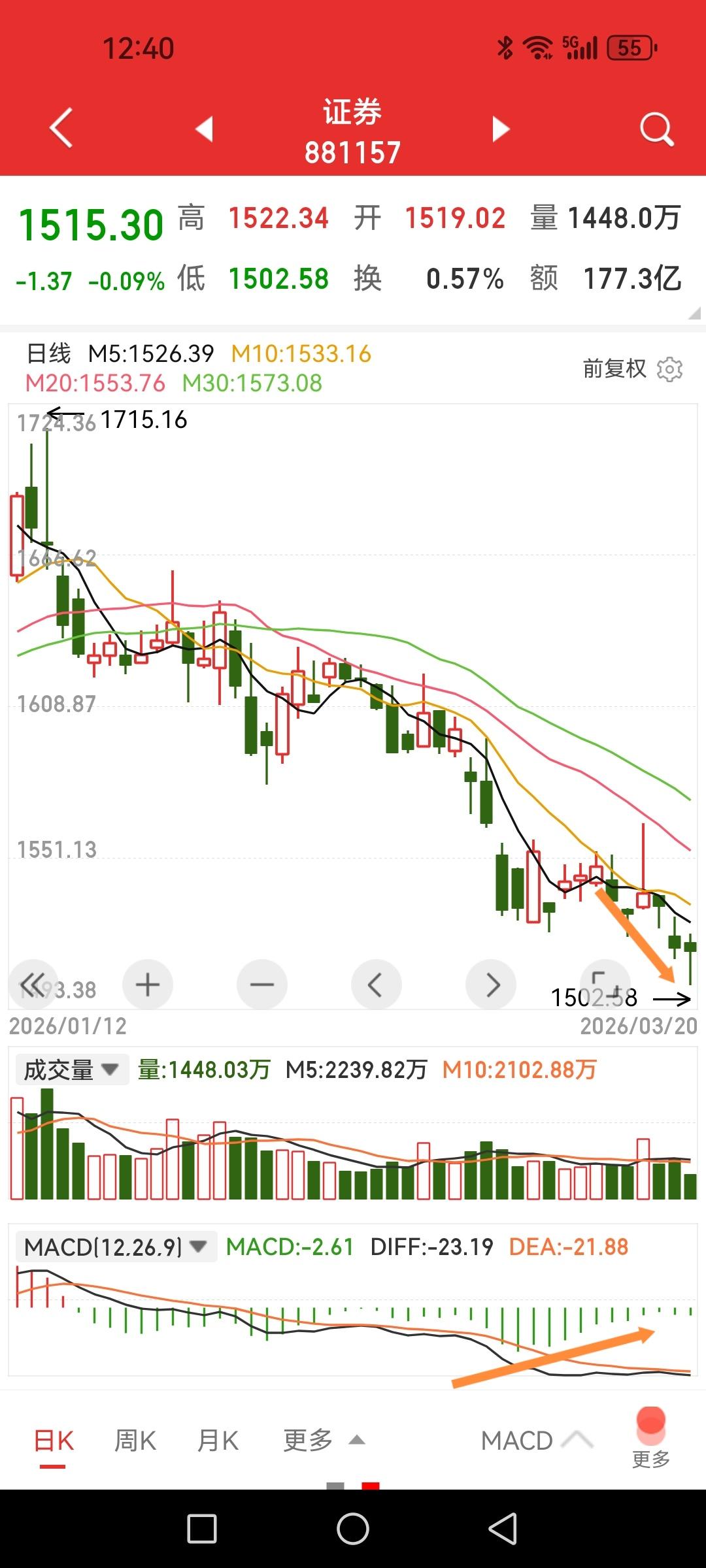Switch to next stock with right arrow
Viewport: 706px width, 1568px height.
(500, 128)
